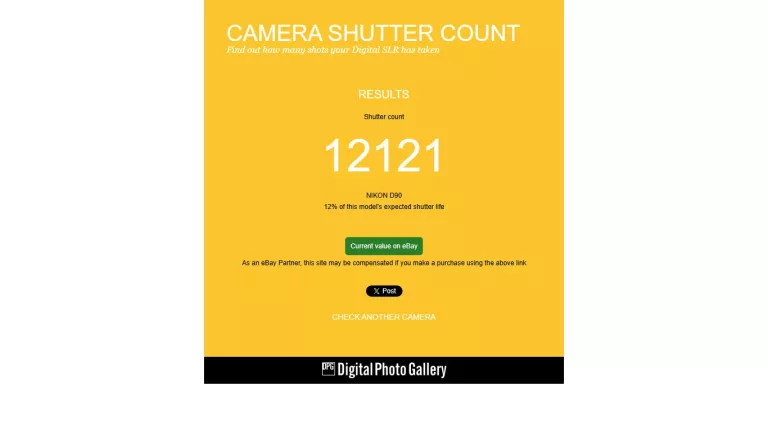Tap the Camera Shutter Count title link
Image resolution: width=768 pixels, height=431 pixels.
[373, 33]
